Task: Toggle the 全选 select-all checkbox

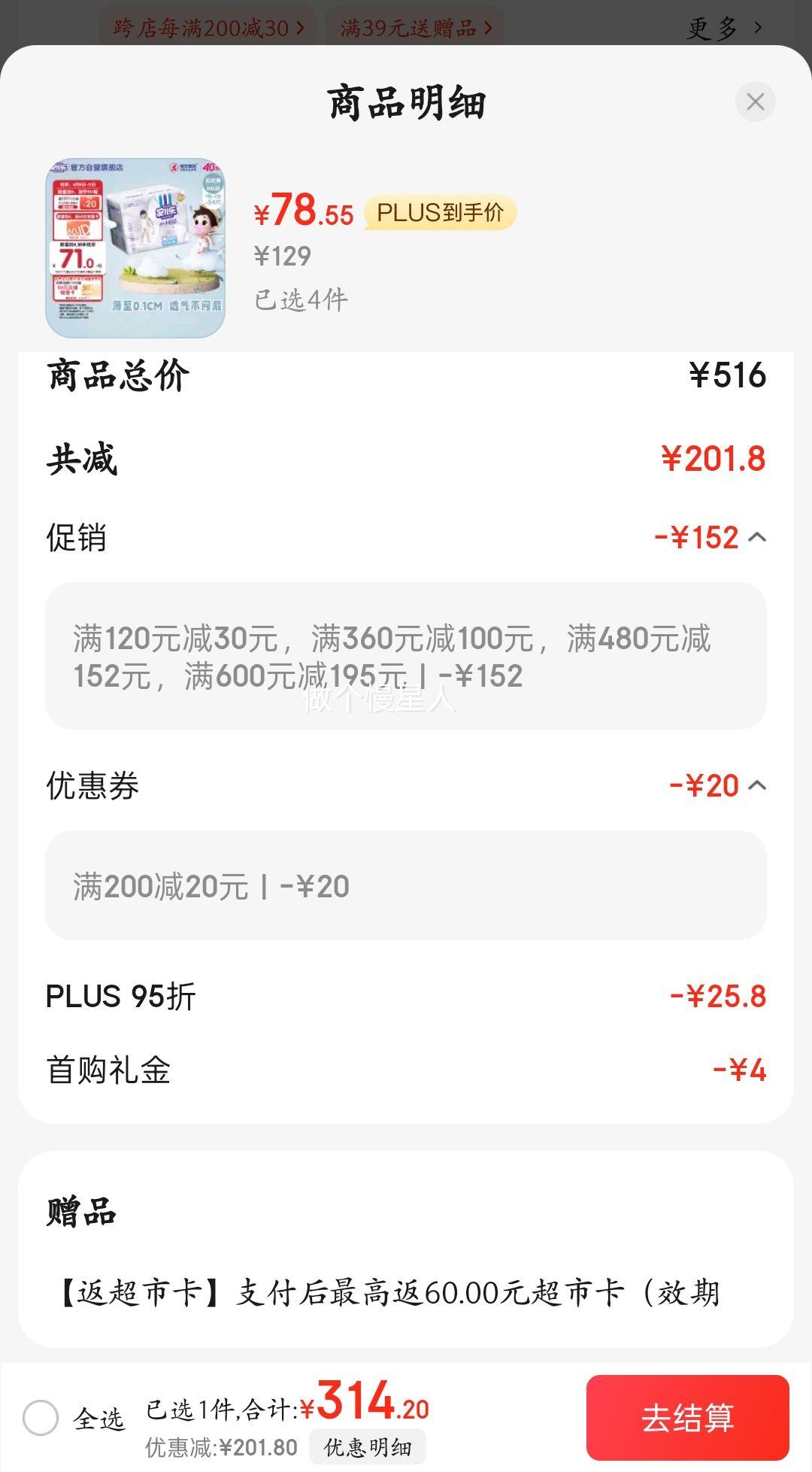Action: [41, 1418]
